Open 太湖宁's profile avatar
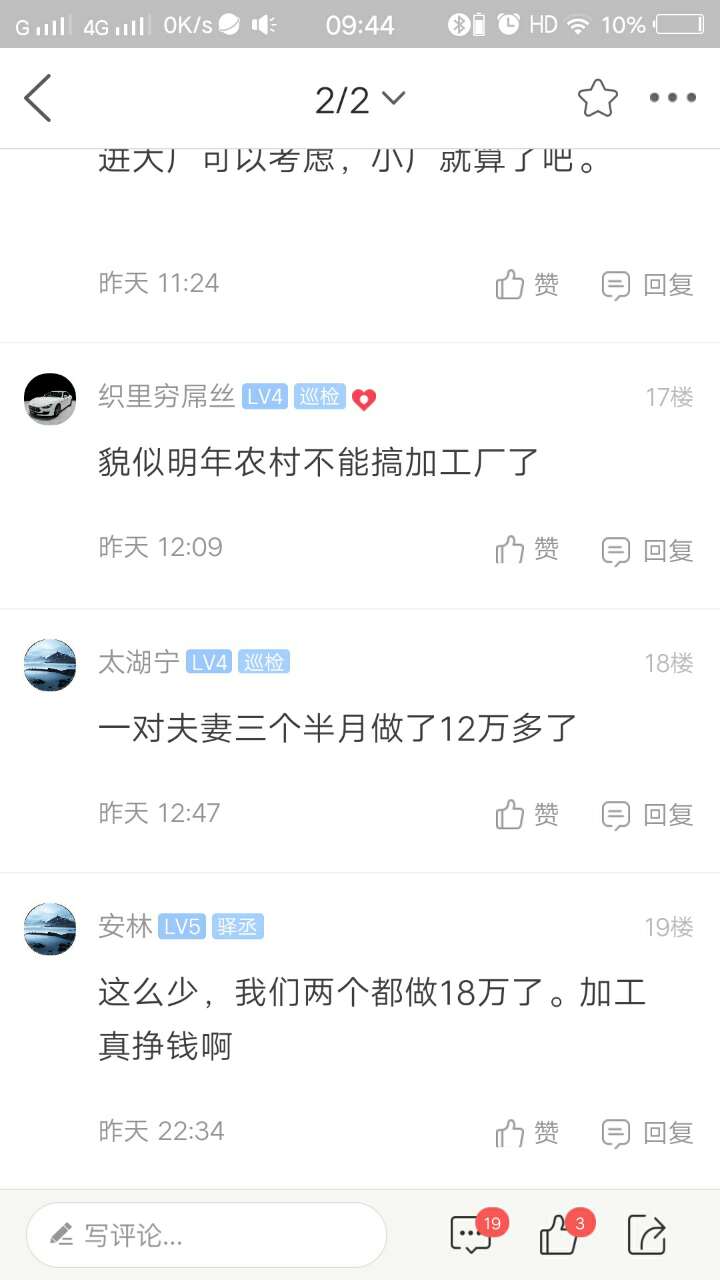 (x=50, y=664)
